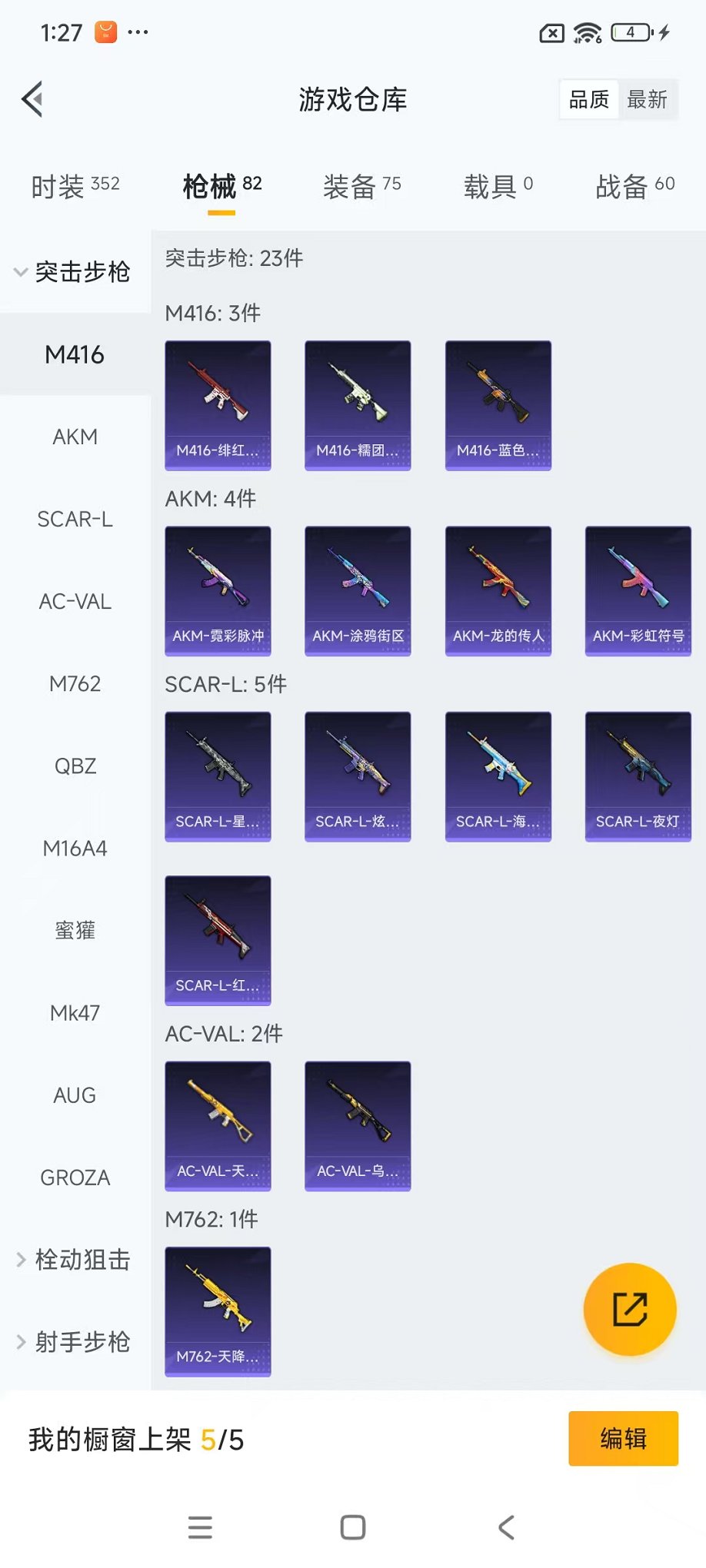Screen dimensions: 706x1568
Task: Tap the 编辑 button for showcase
Action: [x=623, y=1438]
